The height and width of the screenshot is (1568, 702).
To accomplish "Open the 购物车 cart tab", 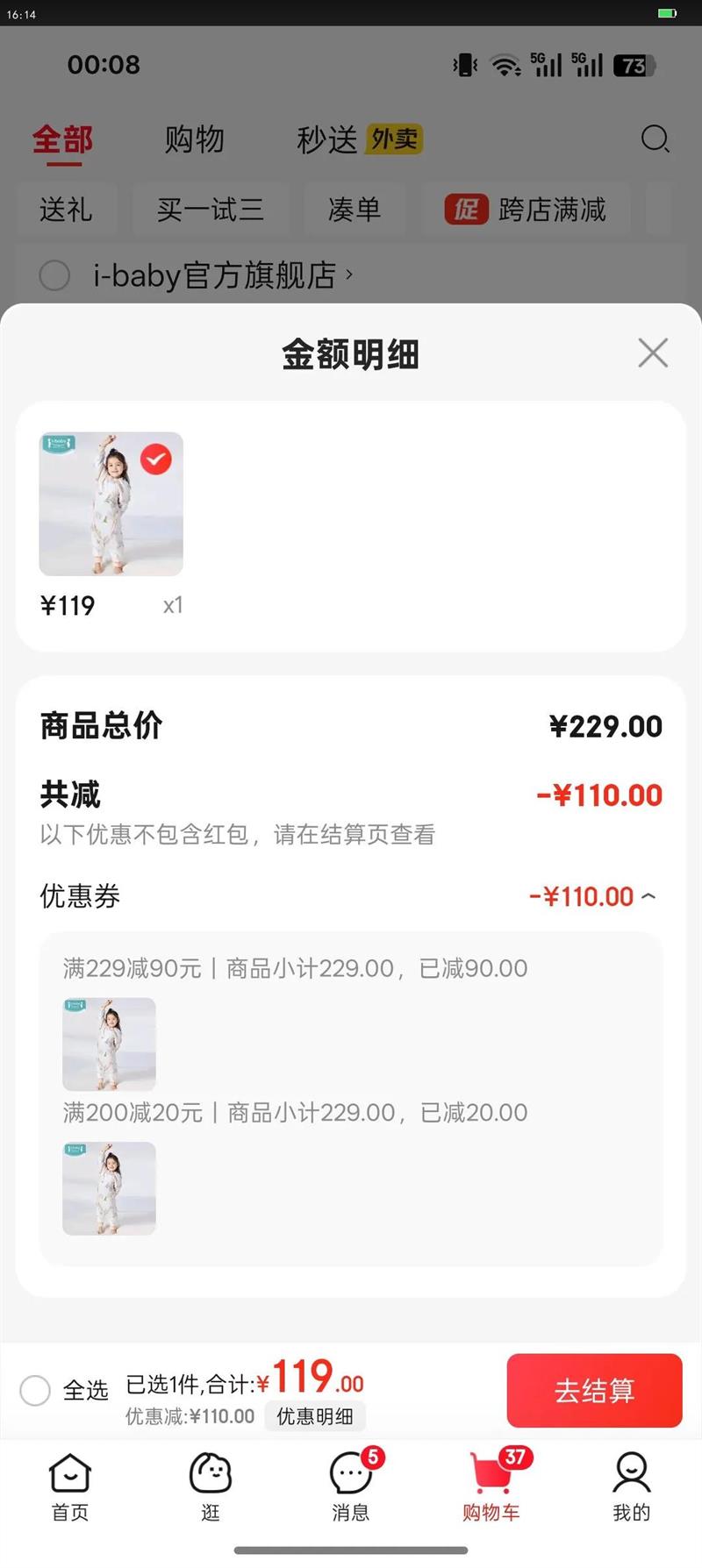I will coord(491,1486).
